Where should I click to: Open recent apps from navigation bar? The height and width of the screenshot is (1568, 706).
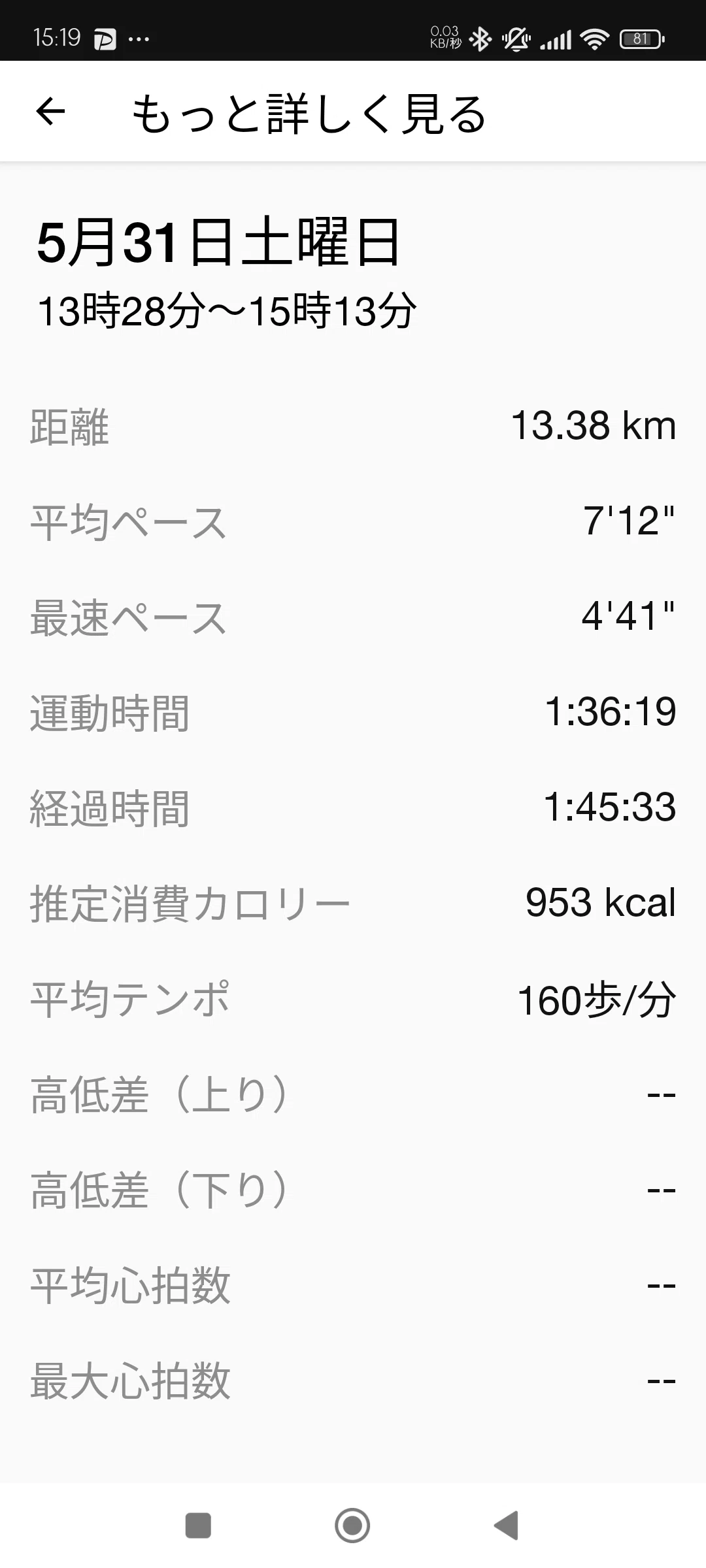click(x=198, y=1526)
